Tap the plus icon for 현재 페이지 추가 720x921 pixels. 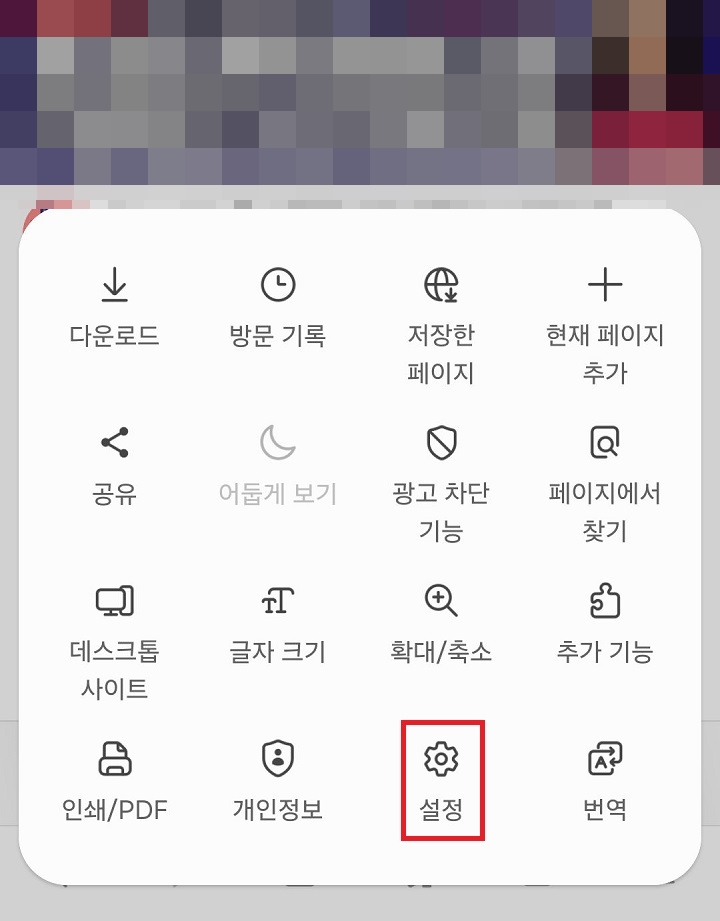604,286
